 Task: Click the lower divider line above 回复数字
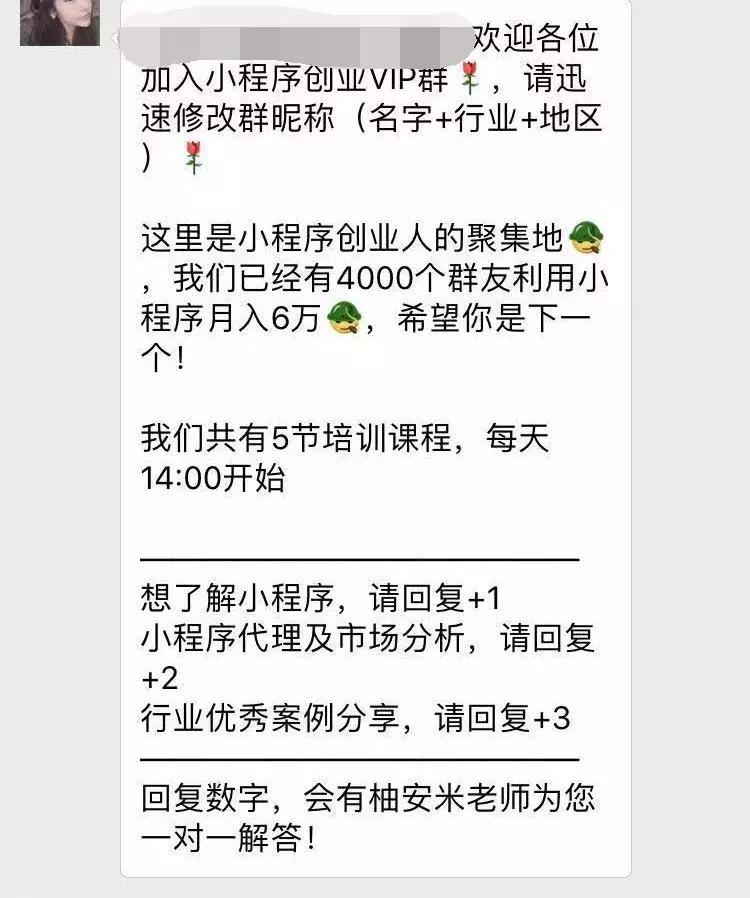point(360,758)
